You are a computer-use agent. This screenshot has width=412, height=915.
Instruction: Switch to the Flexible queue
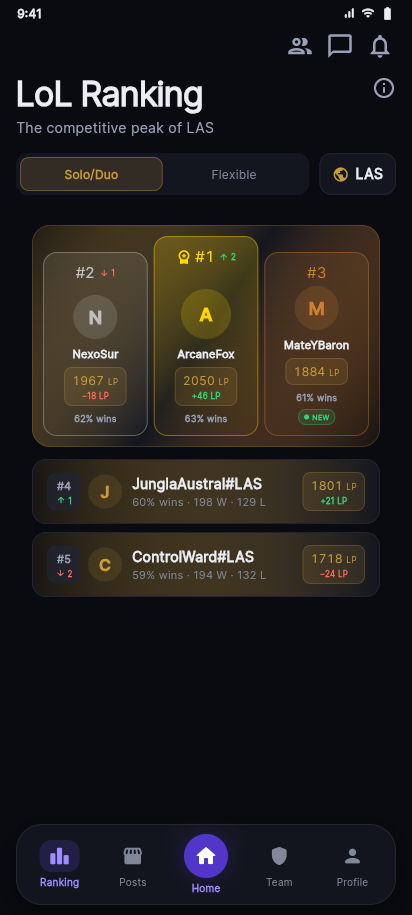tap(234, 174)
